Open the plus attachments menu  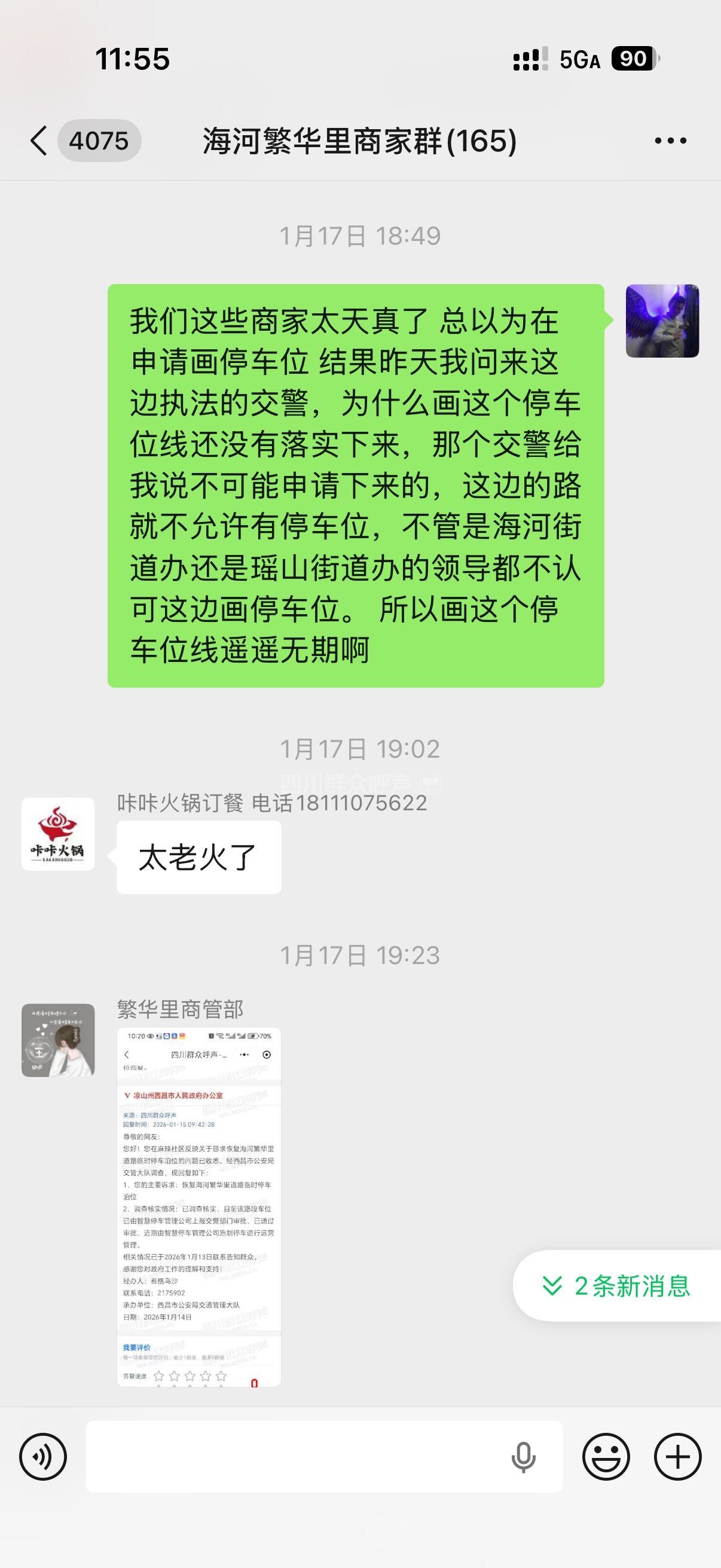click(677, 1457)
